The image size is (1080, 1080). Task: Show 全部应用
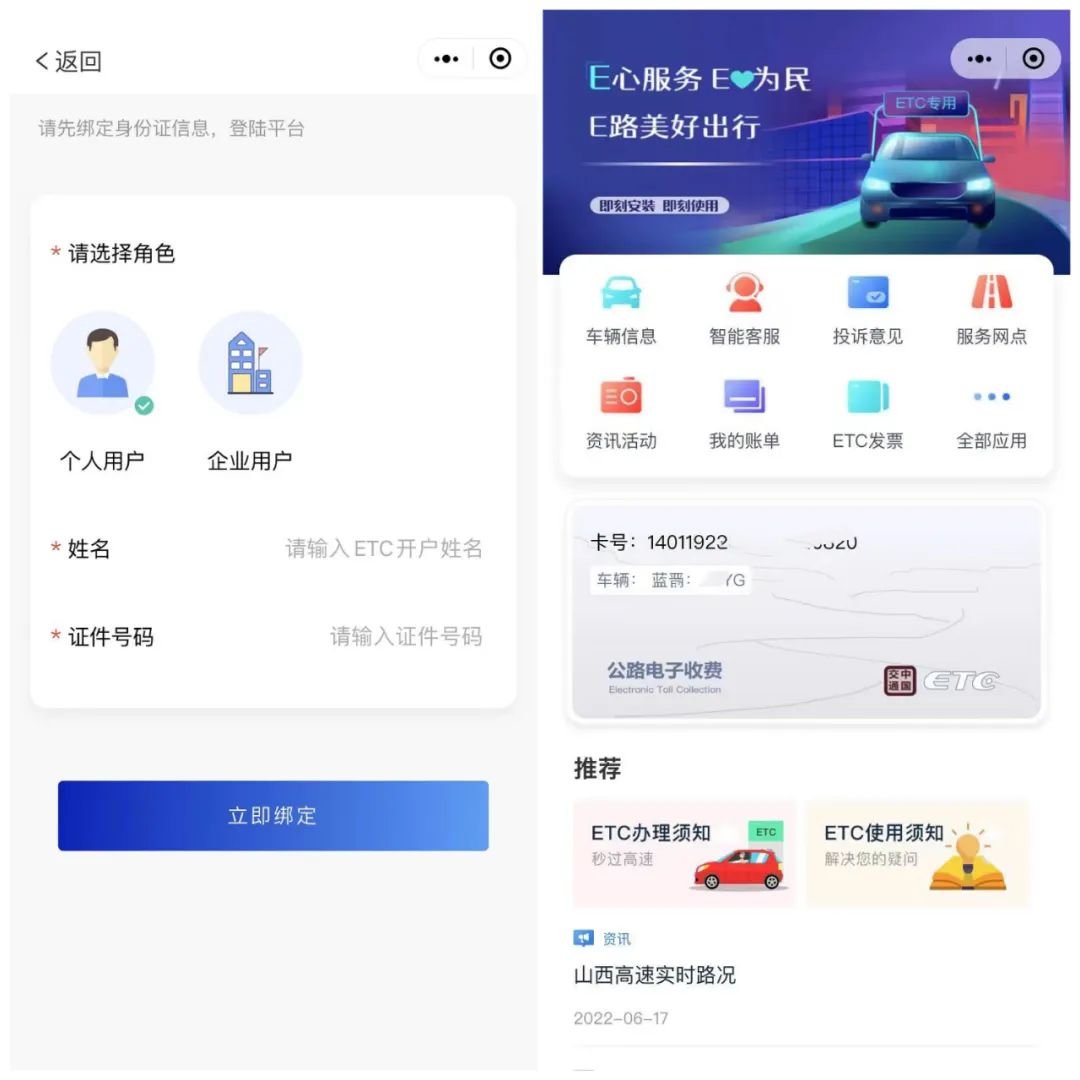point(991,414)
